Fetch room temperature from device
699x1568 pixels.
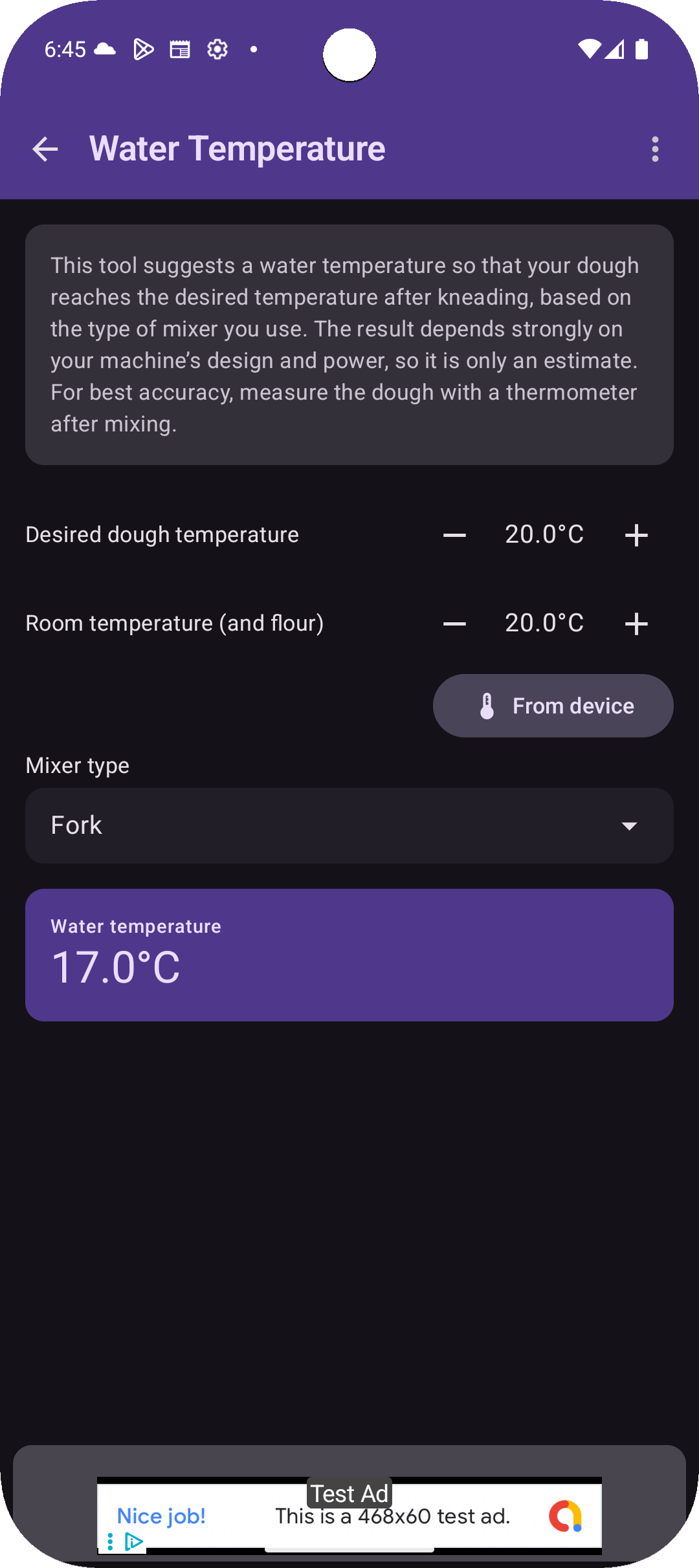553,706
